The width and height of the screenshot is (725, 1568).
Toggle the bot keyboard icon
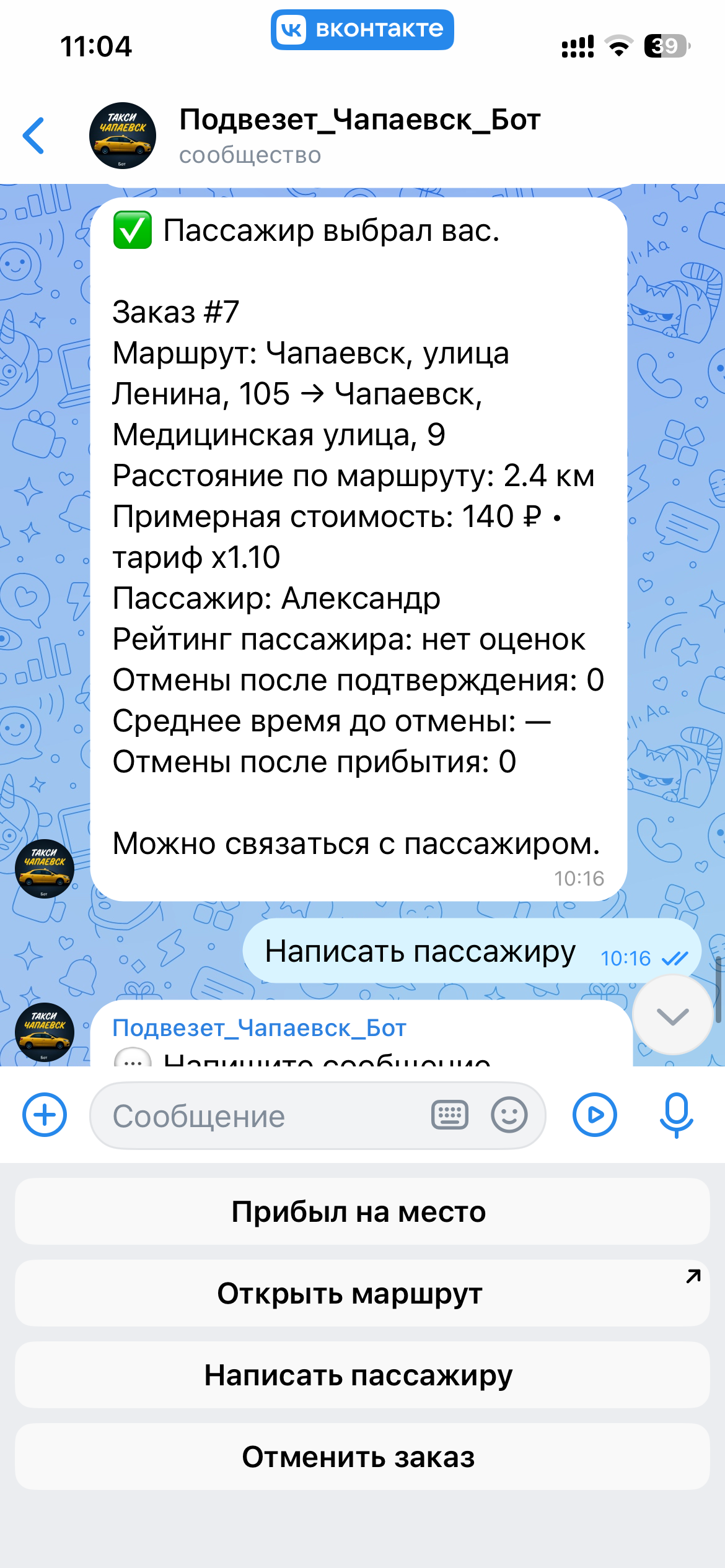click(x=449, y=1115)
